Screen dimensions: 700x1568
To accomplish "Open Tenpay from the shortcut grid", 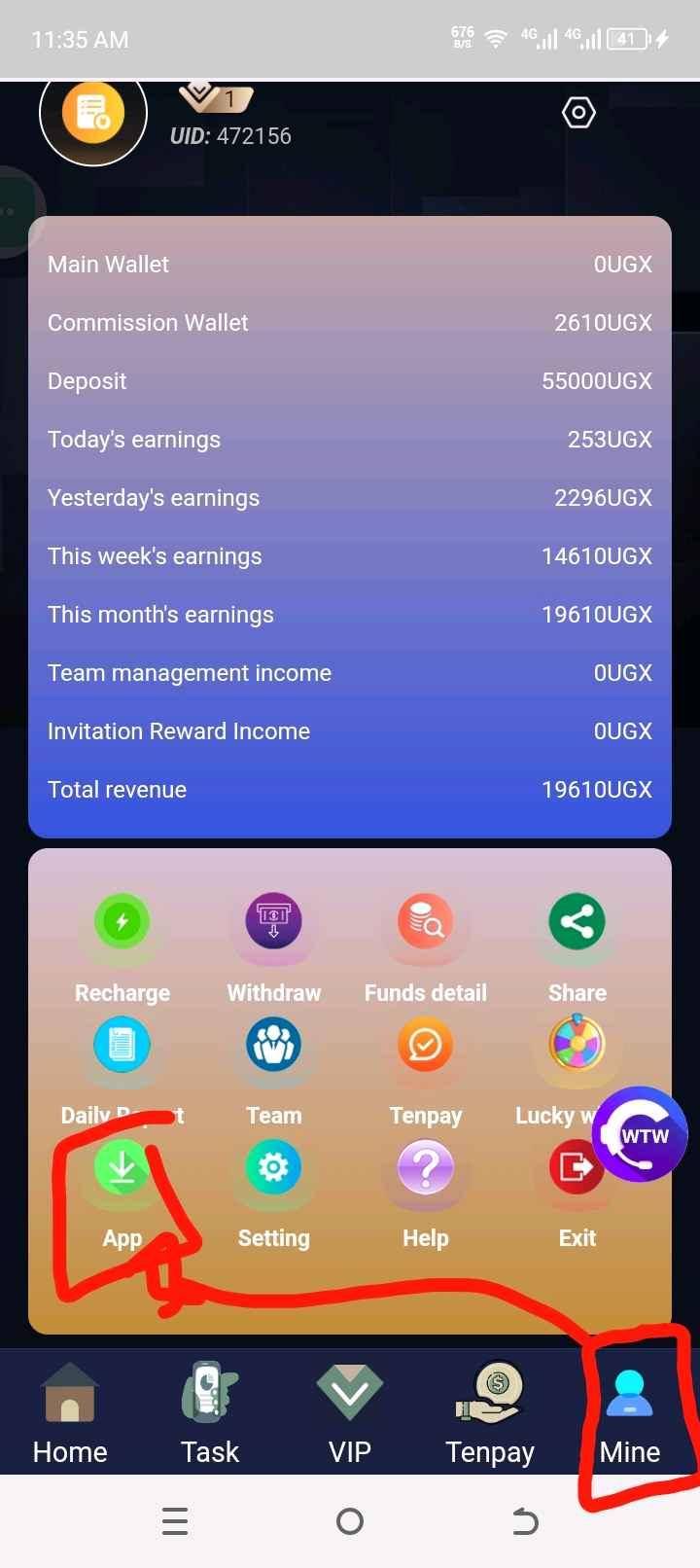I will 425,1046.
